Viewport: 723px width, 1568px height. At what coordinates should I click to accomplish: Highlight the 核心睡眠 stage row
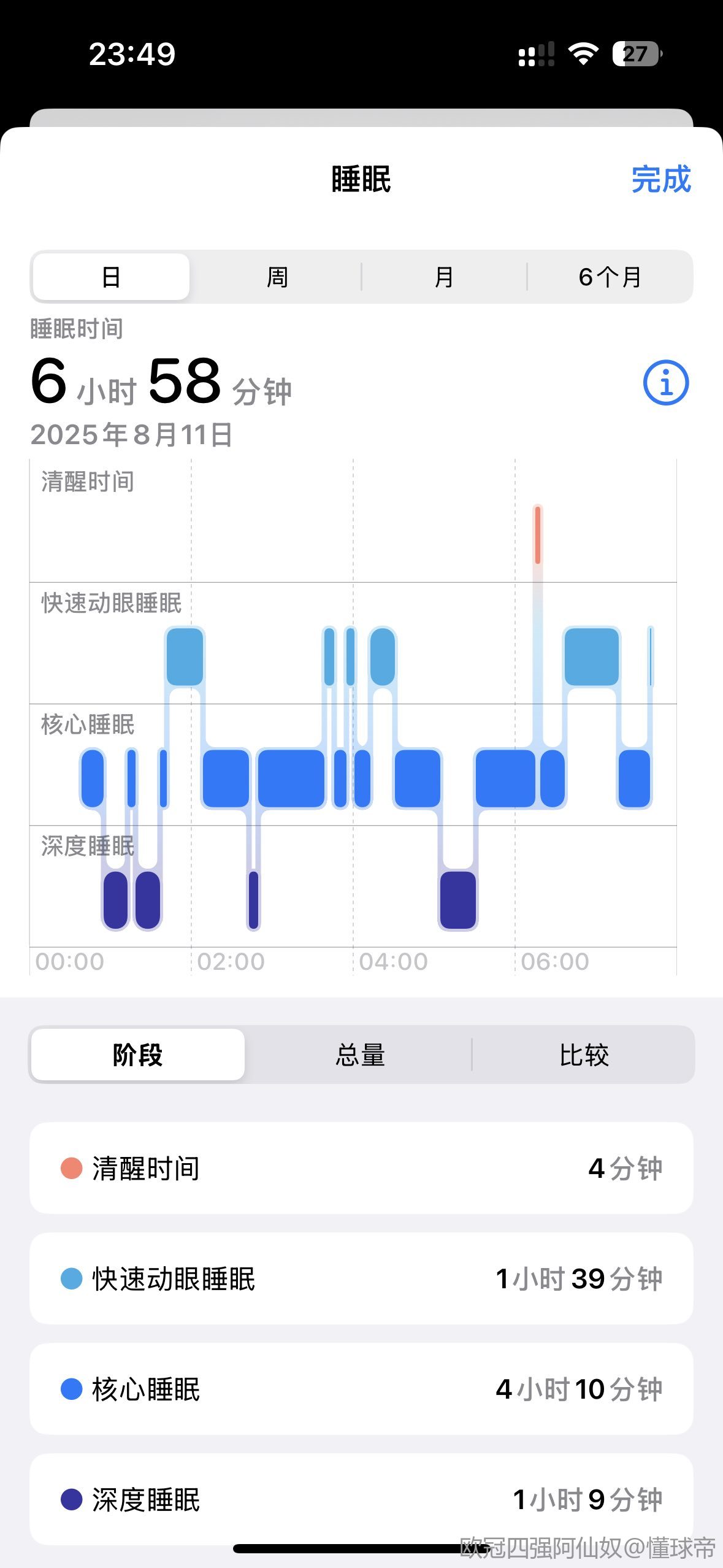(361, 1389)
